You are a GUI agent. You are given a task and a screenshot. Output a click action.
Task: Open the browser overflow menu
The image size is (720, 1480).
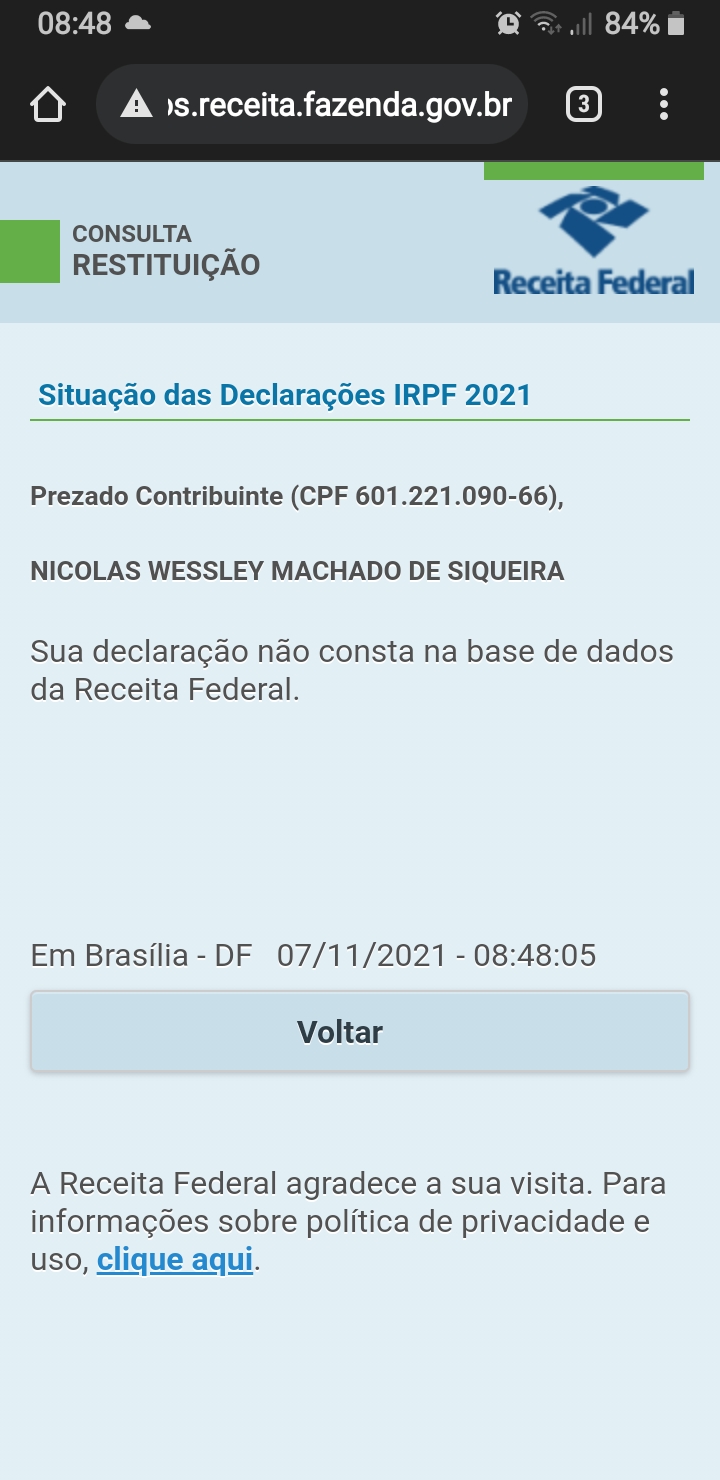(x=664, y=104)
